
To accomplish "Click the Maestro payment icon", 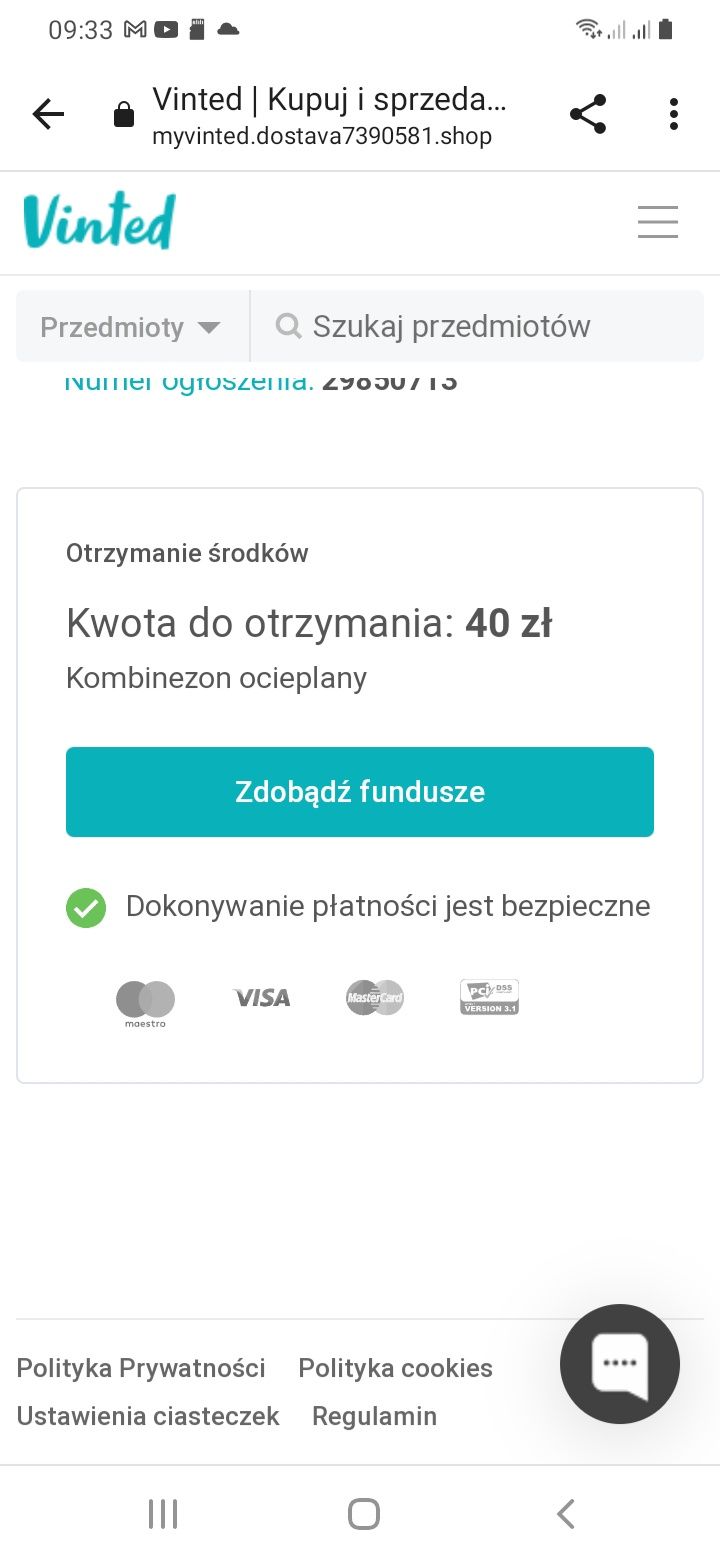I will tap(145, 997).
